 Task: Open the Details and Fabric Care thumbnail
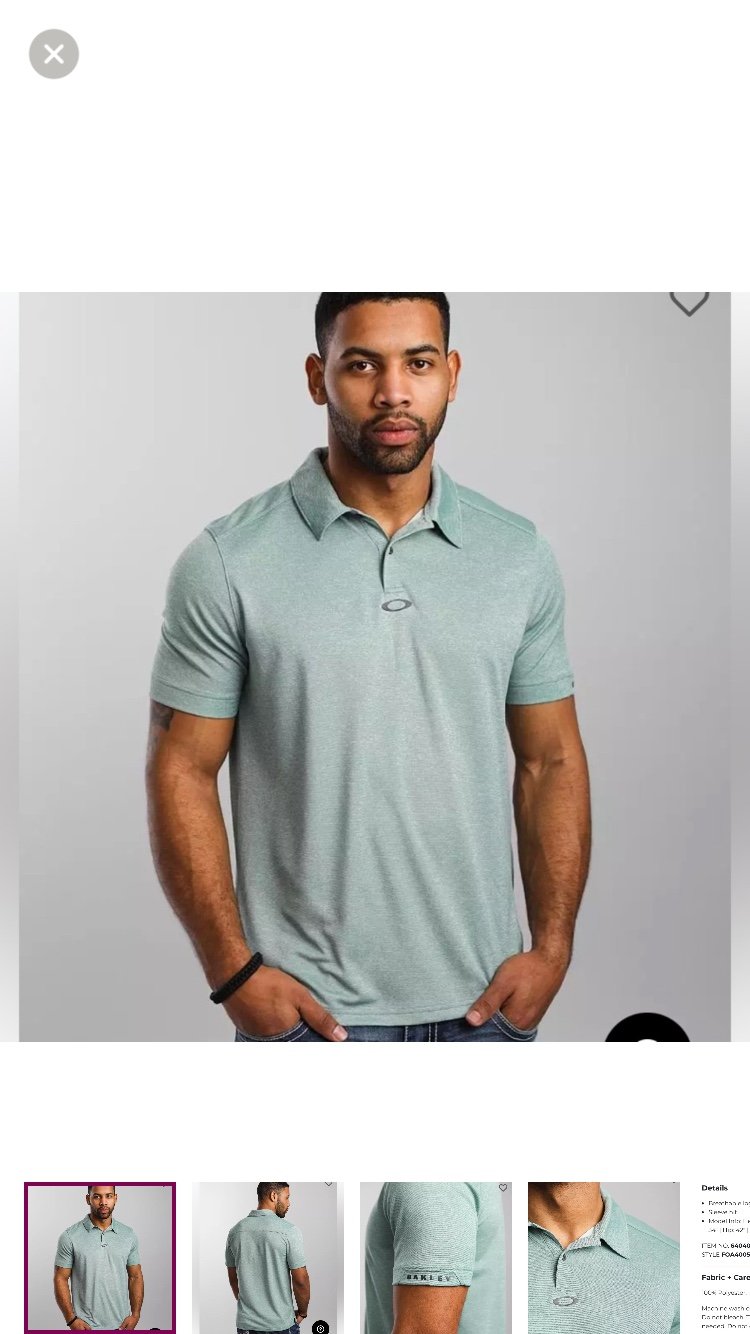(x=724, y=1257)
